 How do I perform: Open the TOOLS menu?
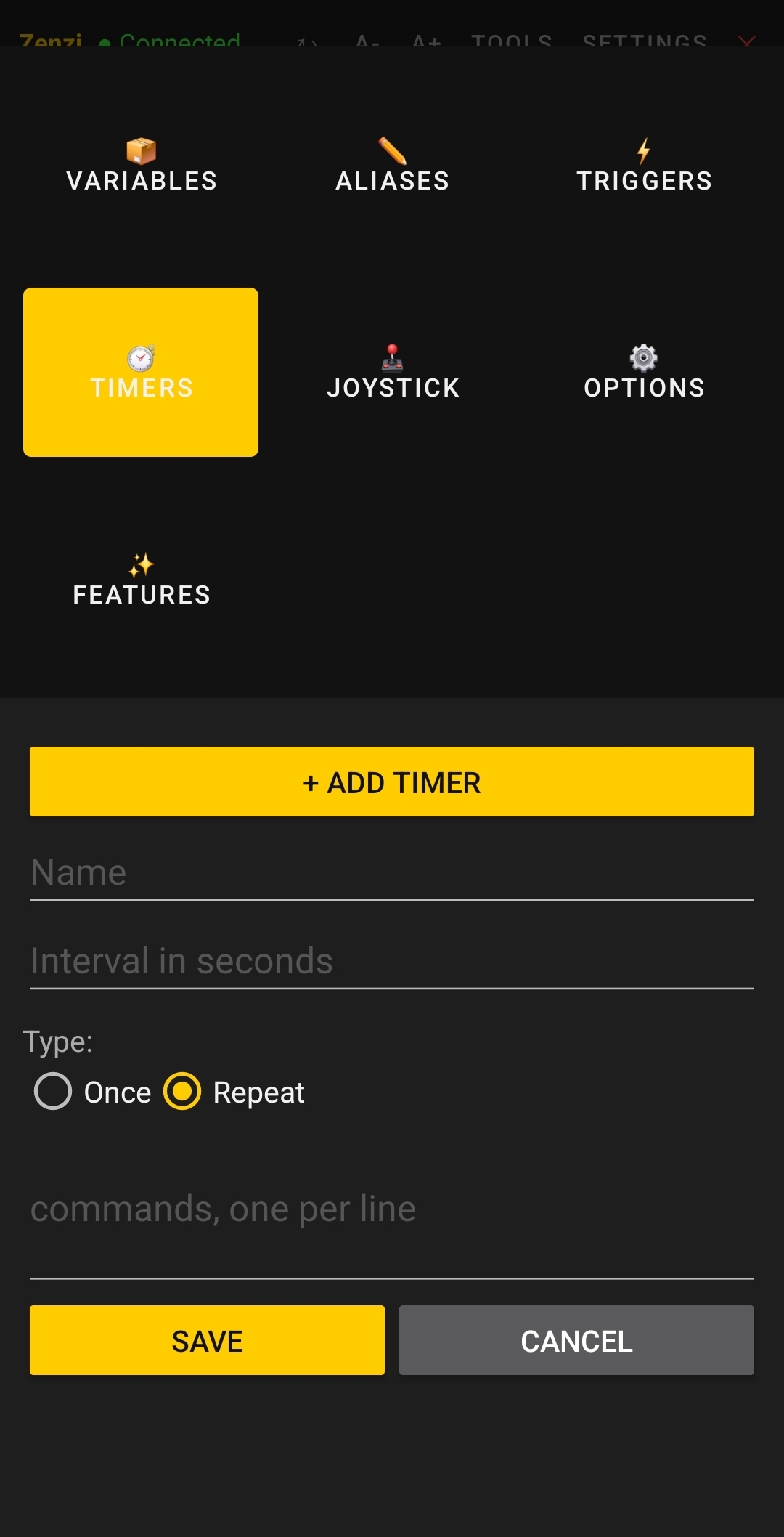(x=512, y=41)
